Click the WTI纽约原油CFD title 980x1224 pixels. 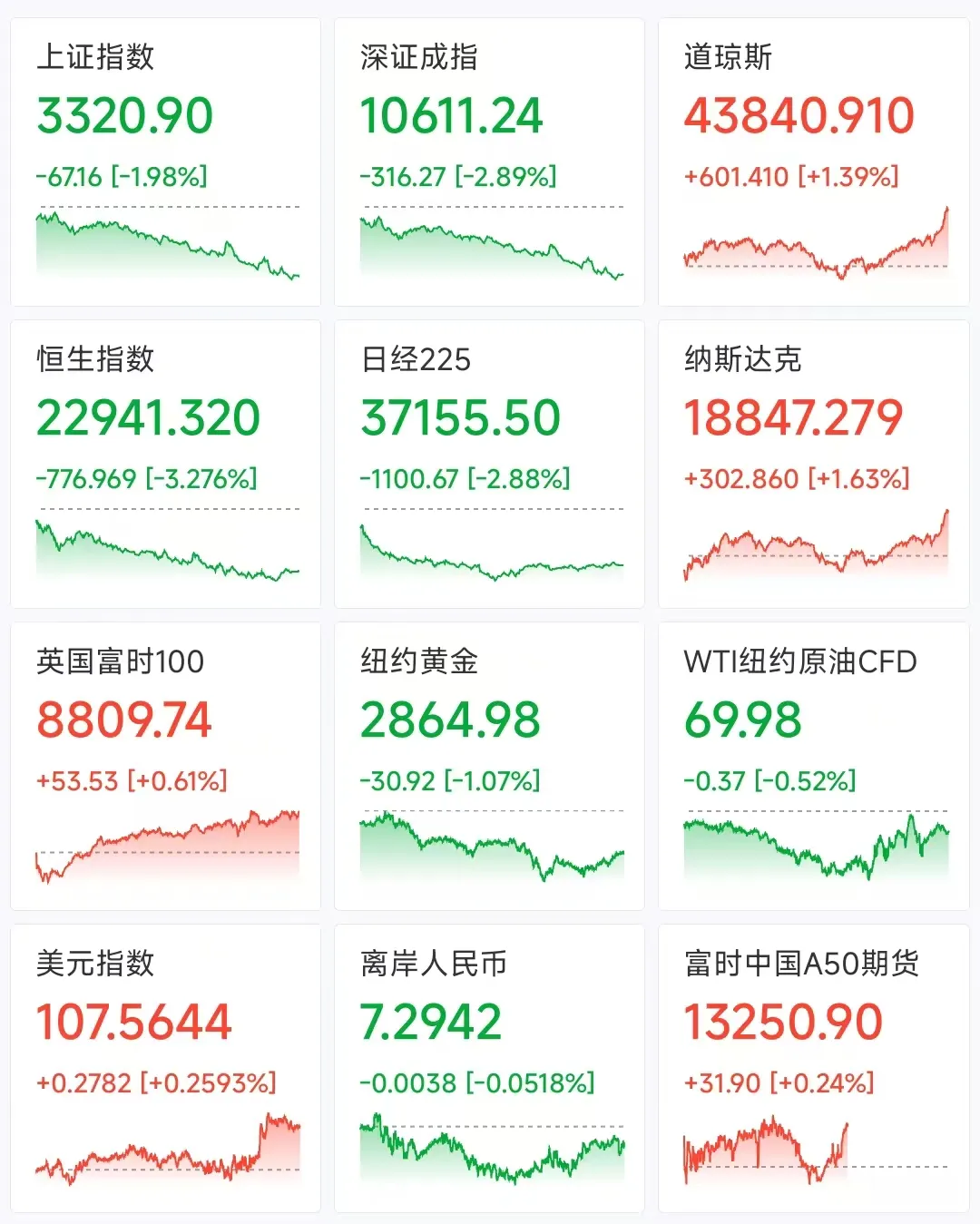click(799, 661)
